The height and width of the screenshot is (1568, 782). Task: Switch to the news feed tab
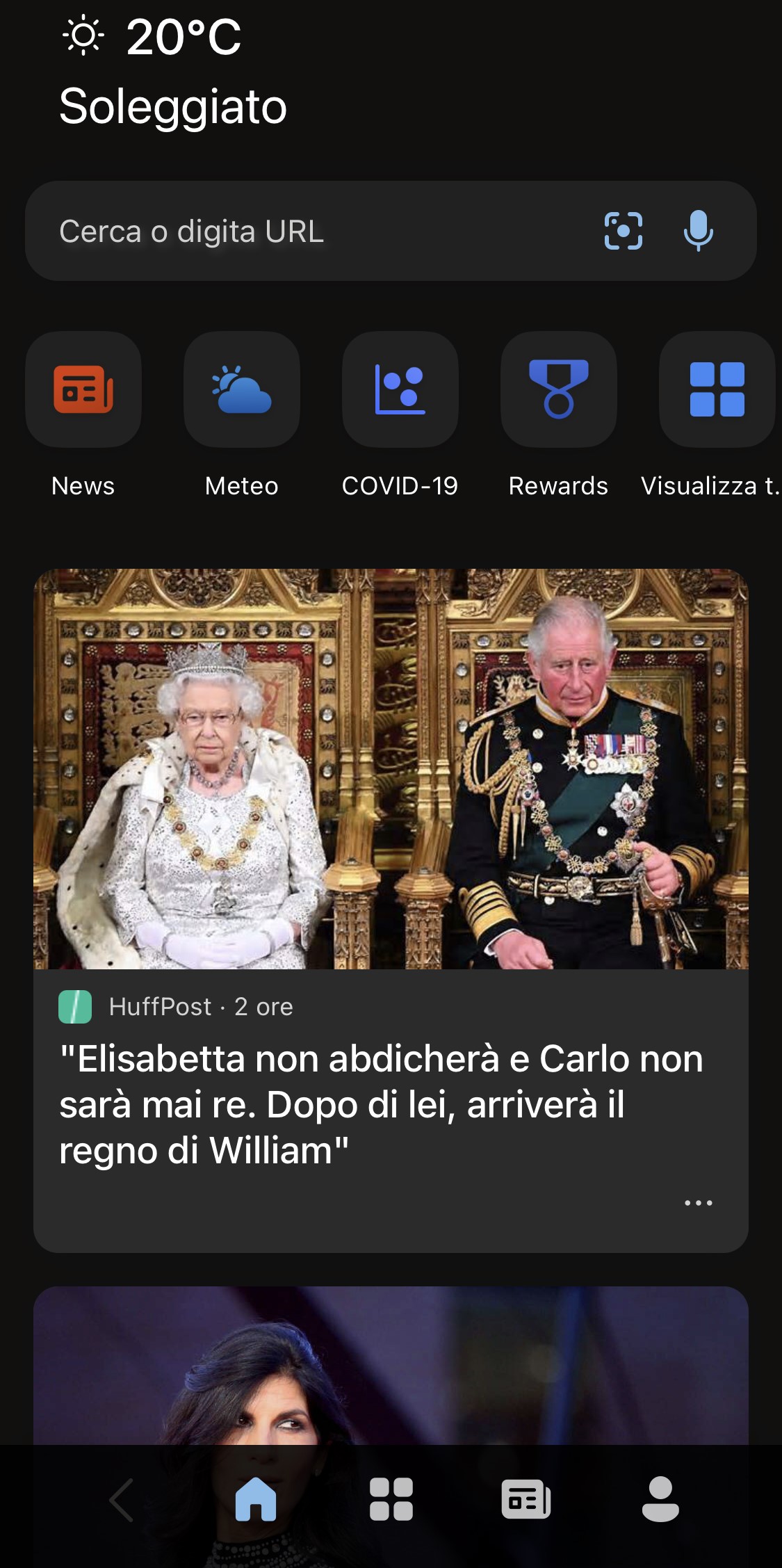[x=526, y=1499]
